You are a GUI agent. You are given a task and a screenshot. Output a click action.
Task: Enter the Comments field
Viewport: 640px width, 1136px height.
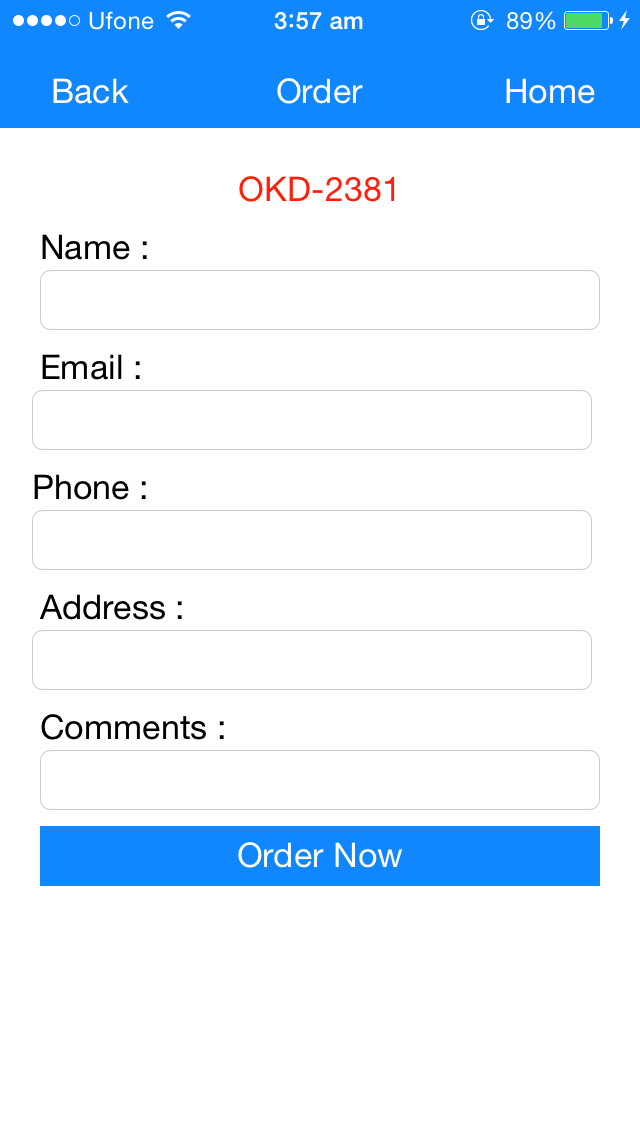pos(320,780)
